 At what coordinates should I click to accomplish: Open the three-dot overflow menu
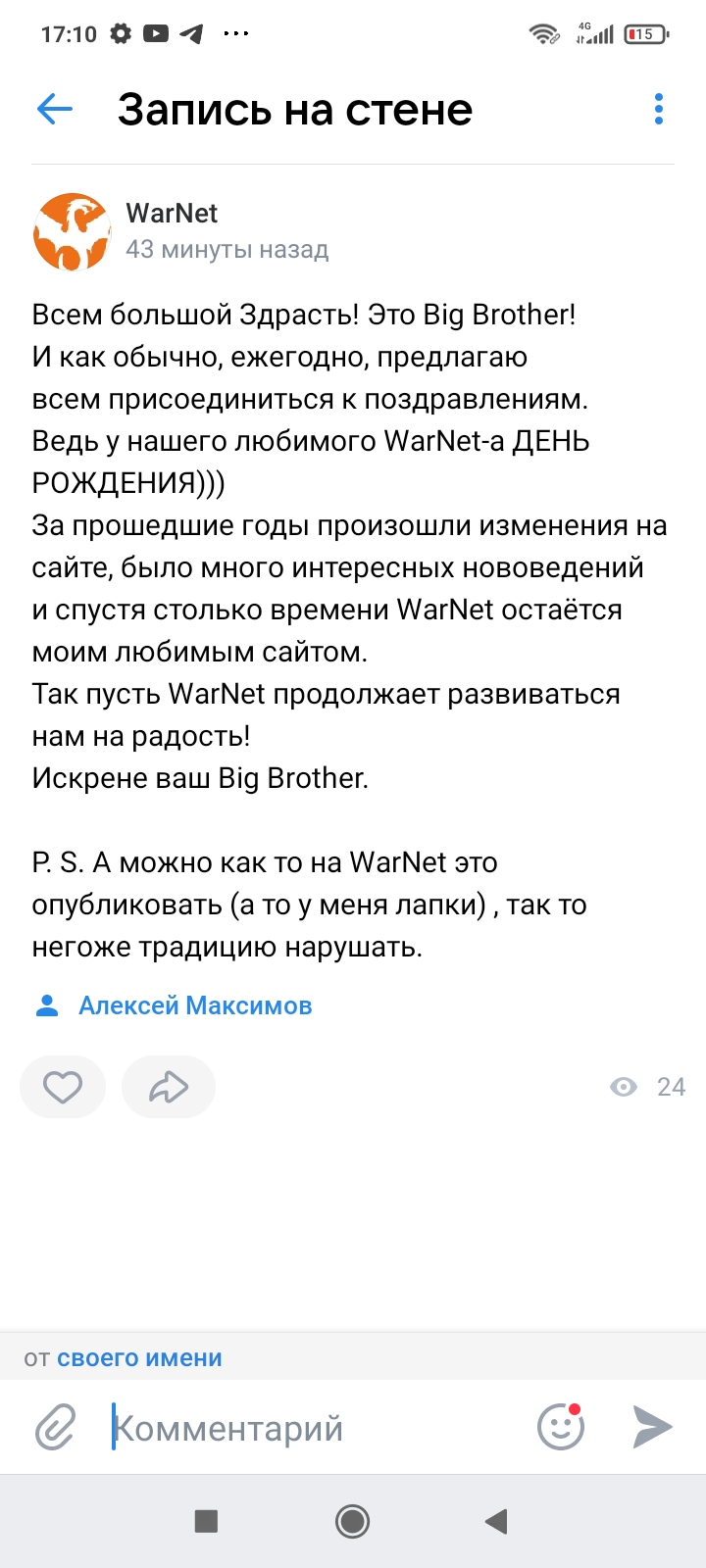tap(659, 109)
